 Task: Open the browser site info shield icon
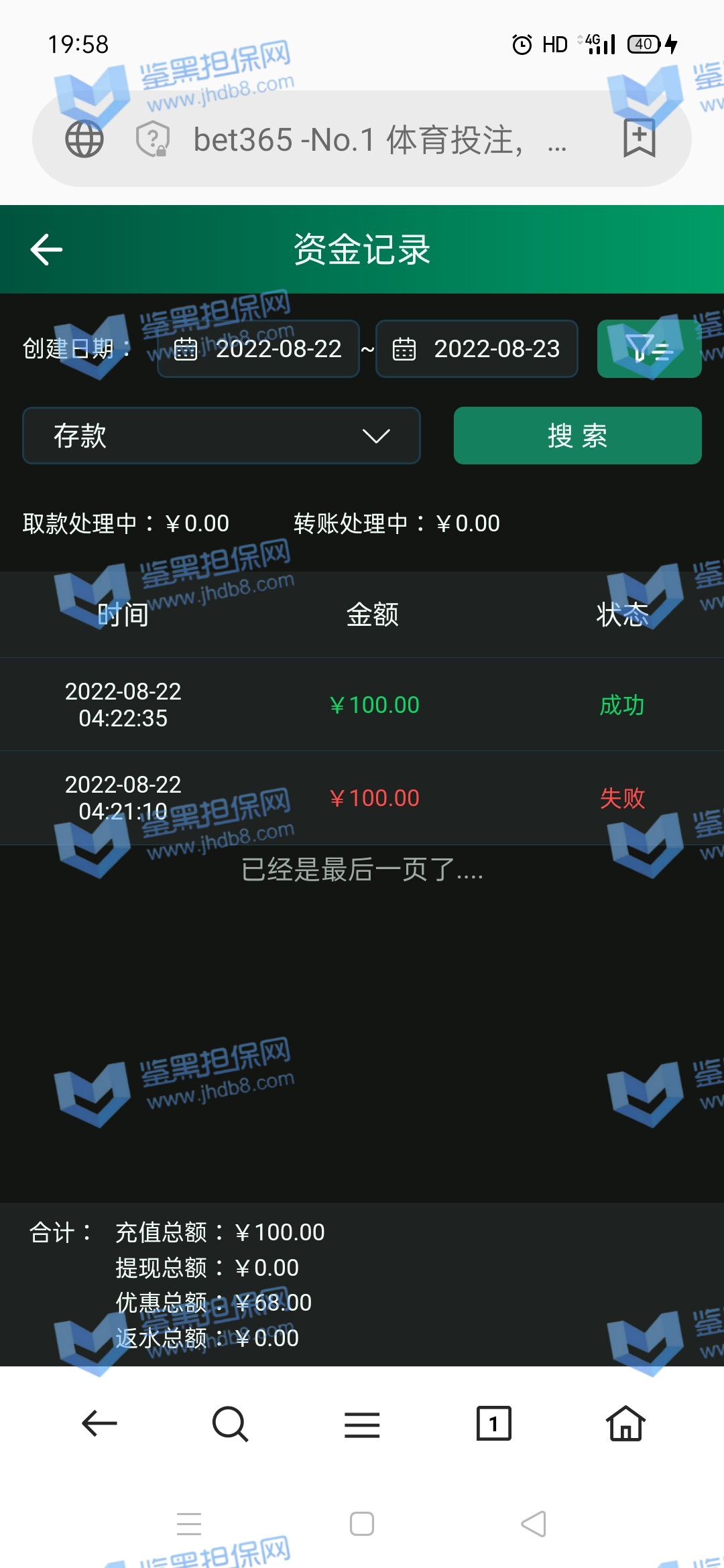(153, 139)
